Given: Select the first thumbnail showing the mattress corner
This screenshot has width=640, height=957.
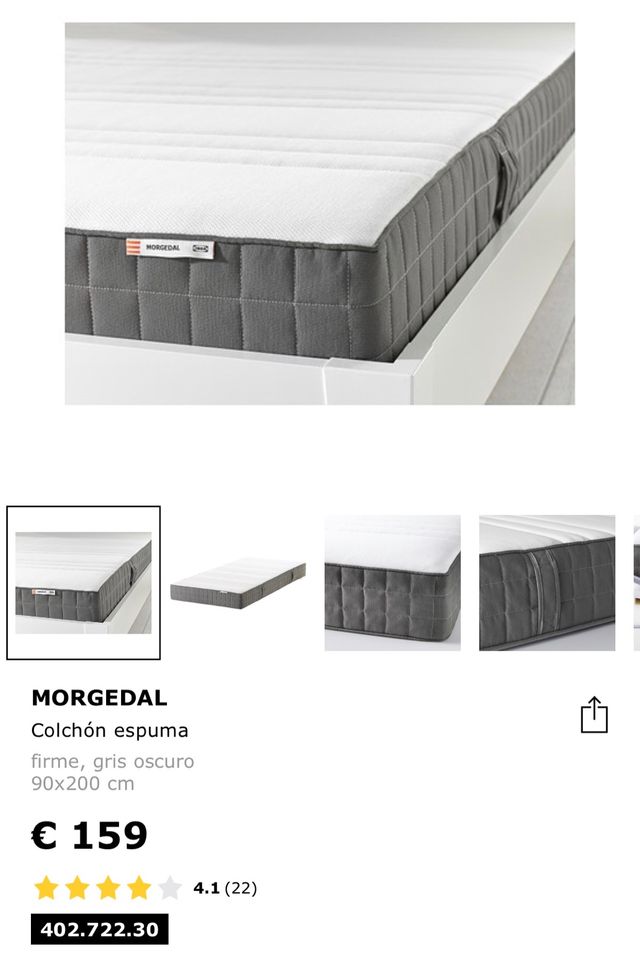Looking at the screenshot, I should [x=83, y=582].
